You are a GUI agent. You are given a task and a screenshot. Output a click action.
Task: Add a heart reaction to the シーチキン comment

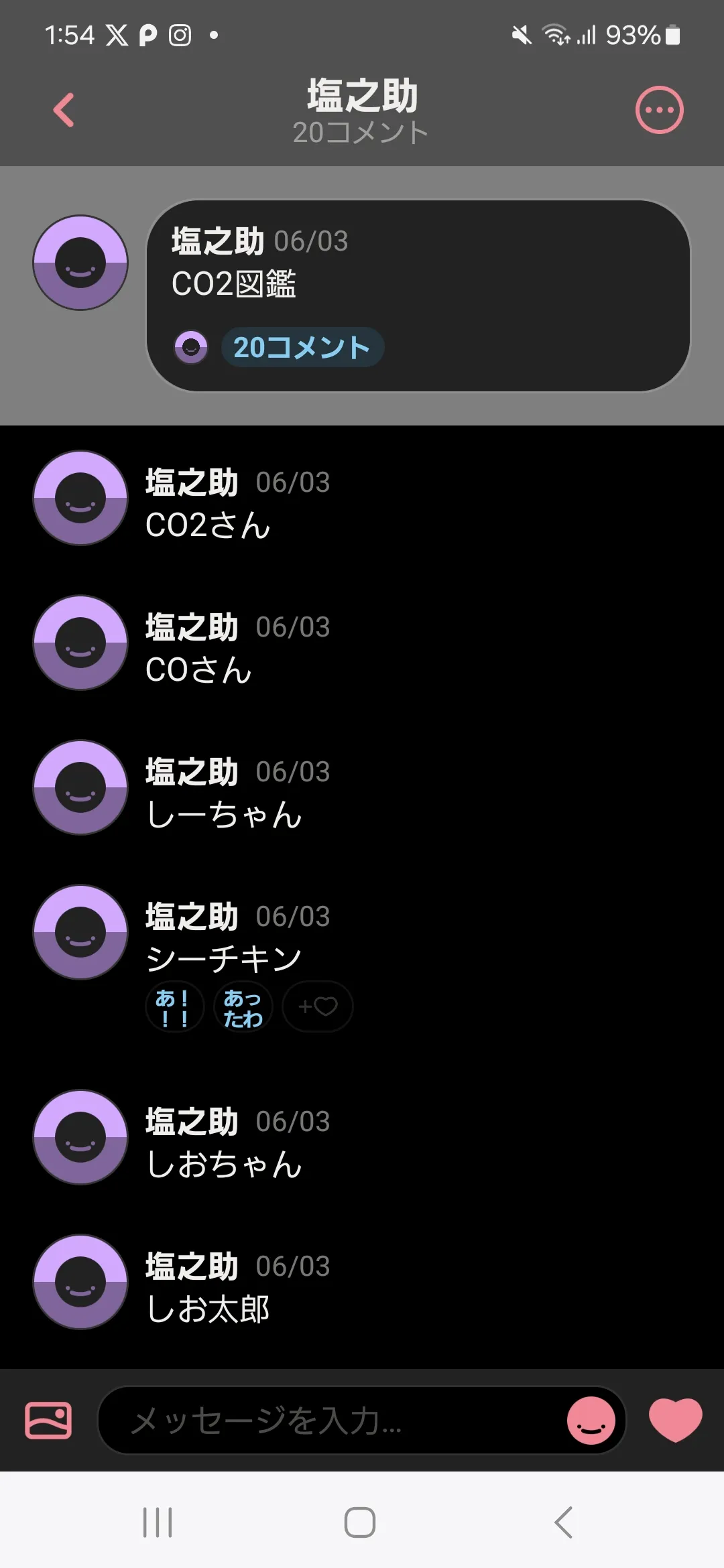pos(318,1006)
